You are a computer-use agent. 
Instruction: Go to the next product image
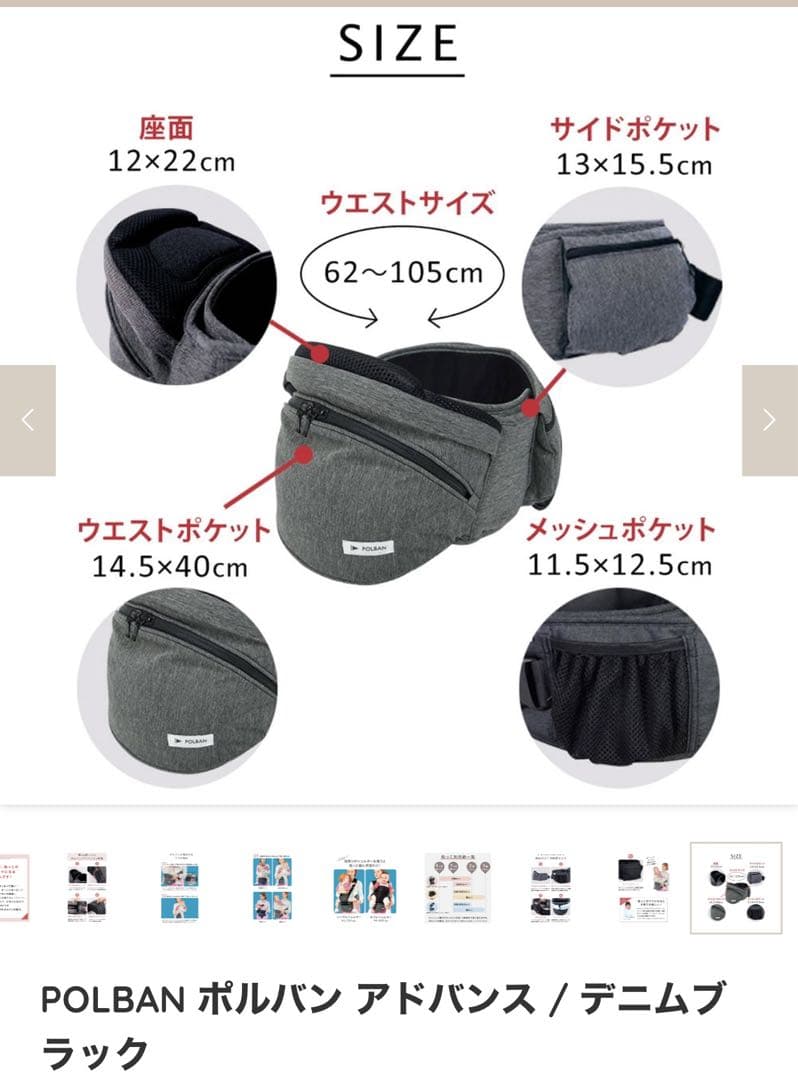click(769, 420)
